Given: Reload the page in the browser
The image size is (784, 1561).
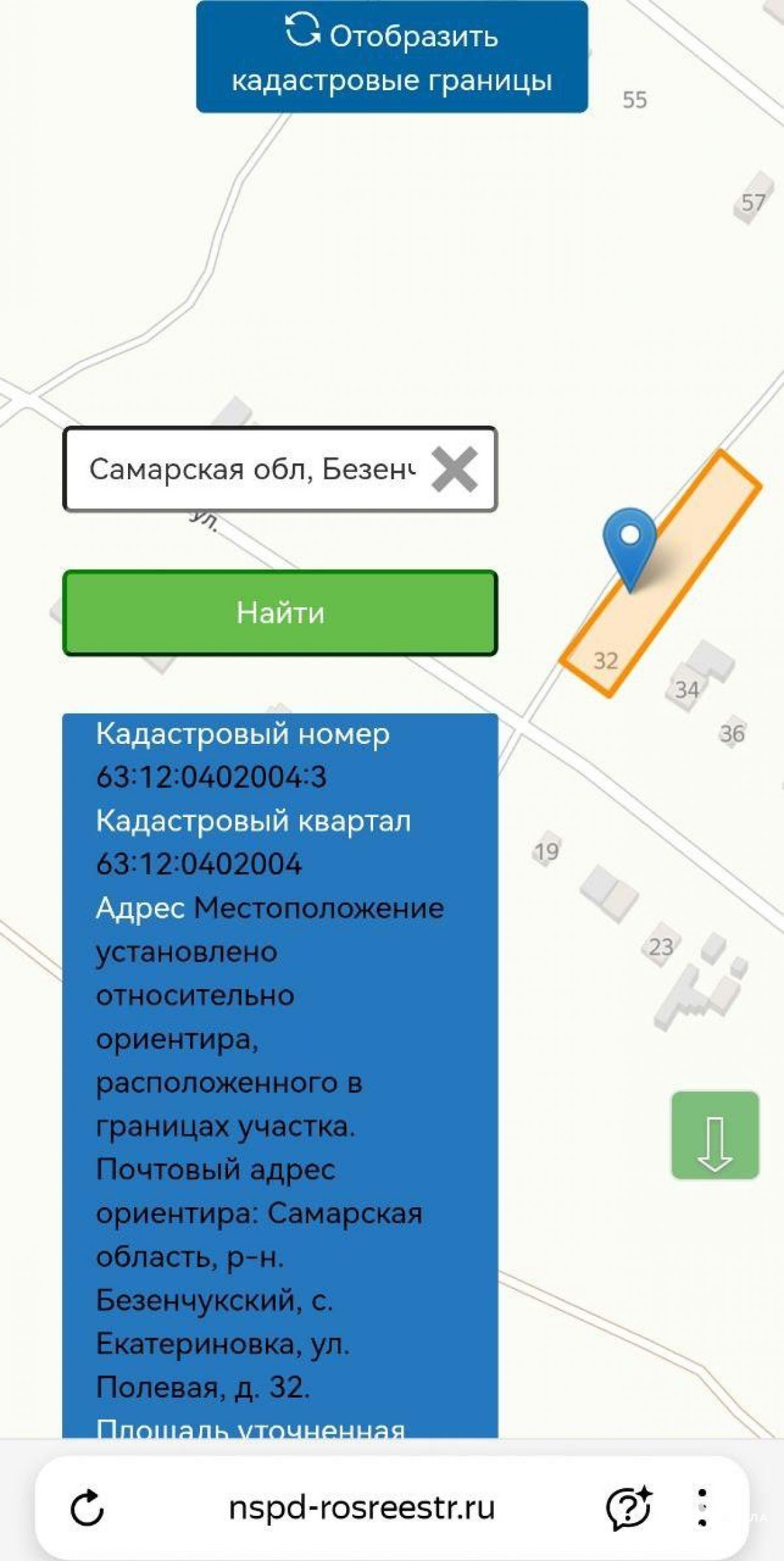Looking at the screenshot, I should click(x=87, y=1508).
